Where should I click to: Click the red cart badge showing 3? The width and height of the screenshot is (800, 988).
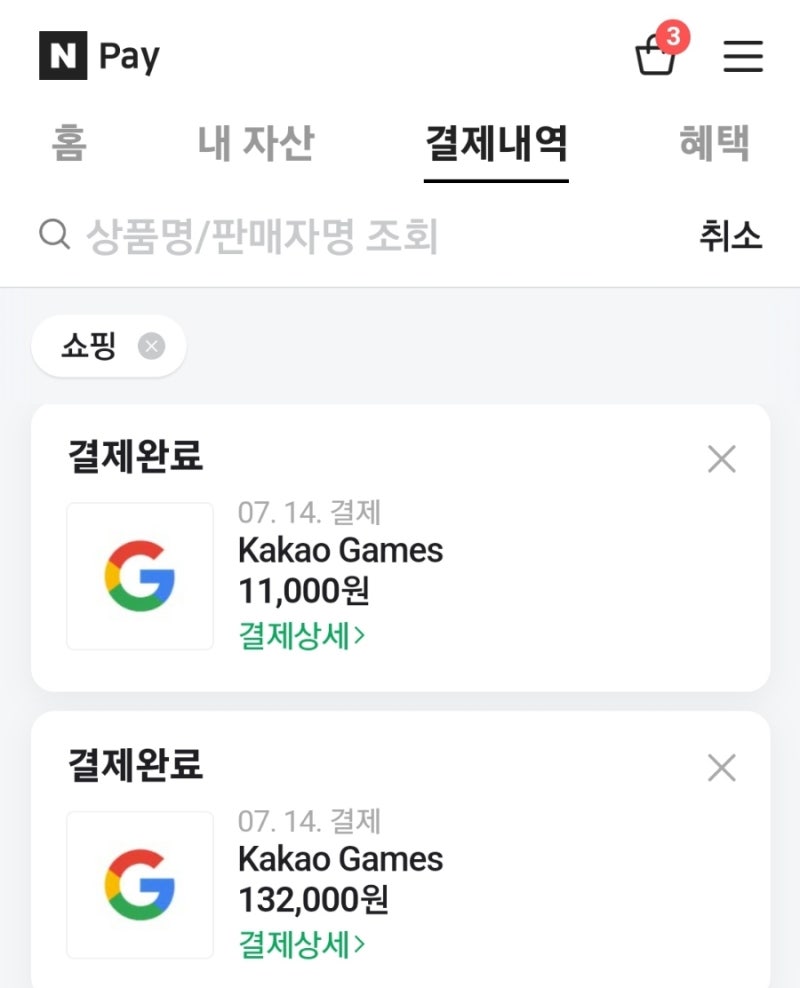(x=674, y=36)
